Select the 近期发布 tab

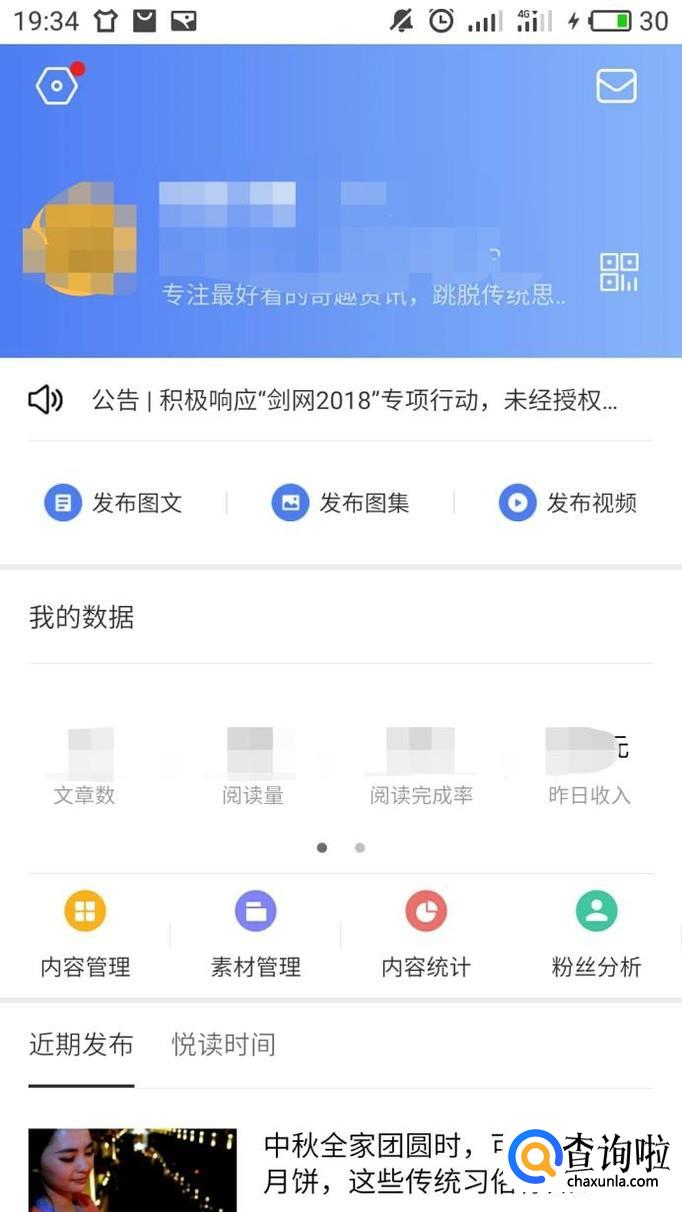coord(81,1045)
